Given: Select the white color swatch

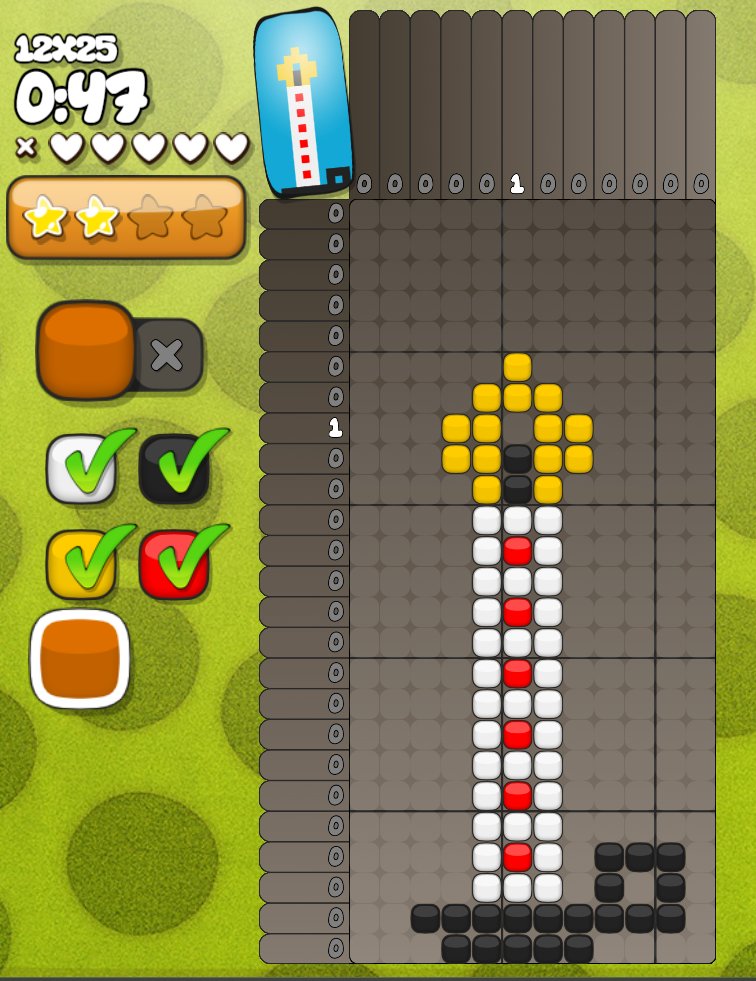Looking at the screenshot, I should click(x=82, y=469).
